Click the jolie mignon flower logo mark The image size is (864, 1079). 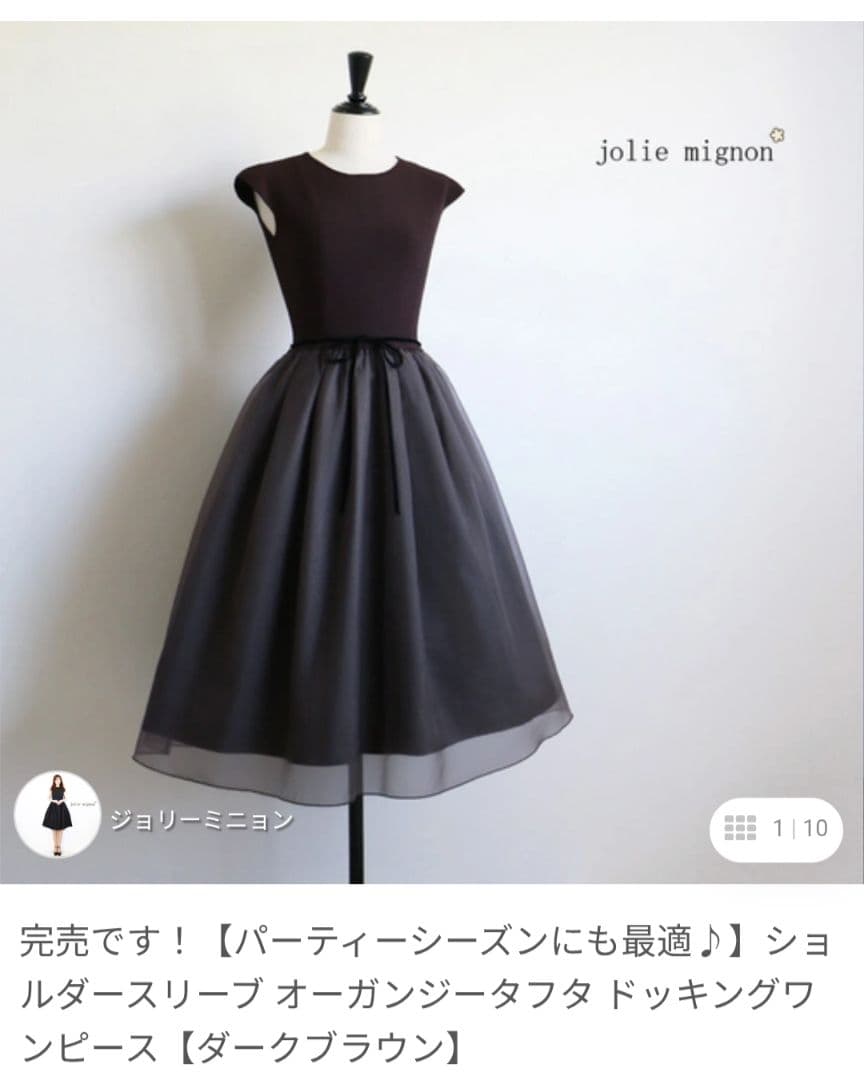point(775,135)
